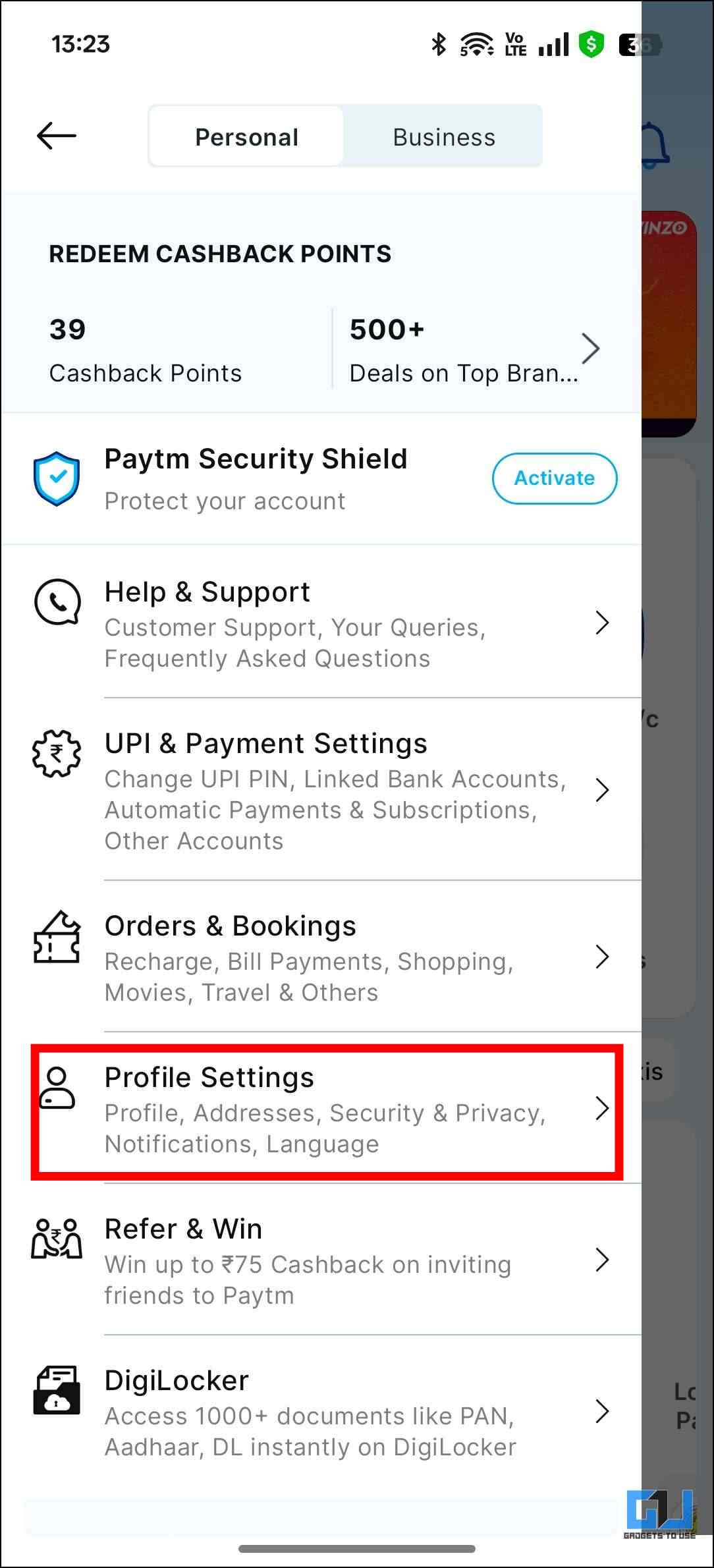Activate Paytm Security Shield
Viewport: 714px width, 1568px height.
click(554, 478)
